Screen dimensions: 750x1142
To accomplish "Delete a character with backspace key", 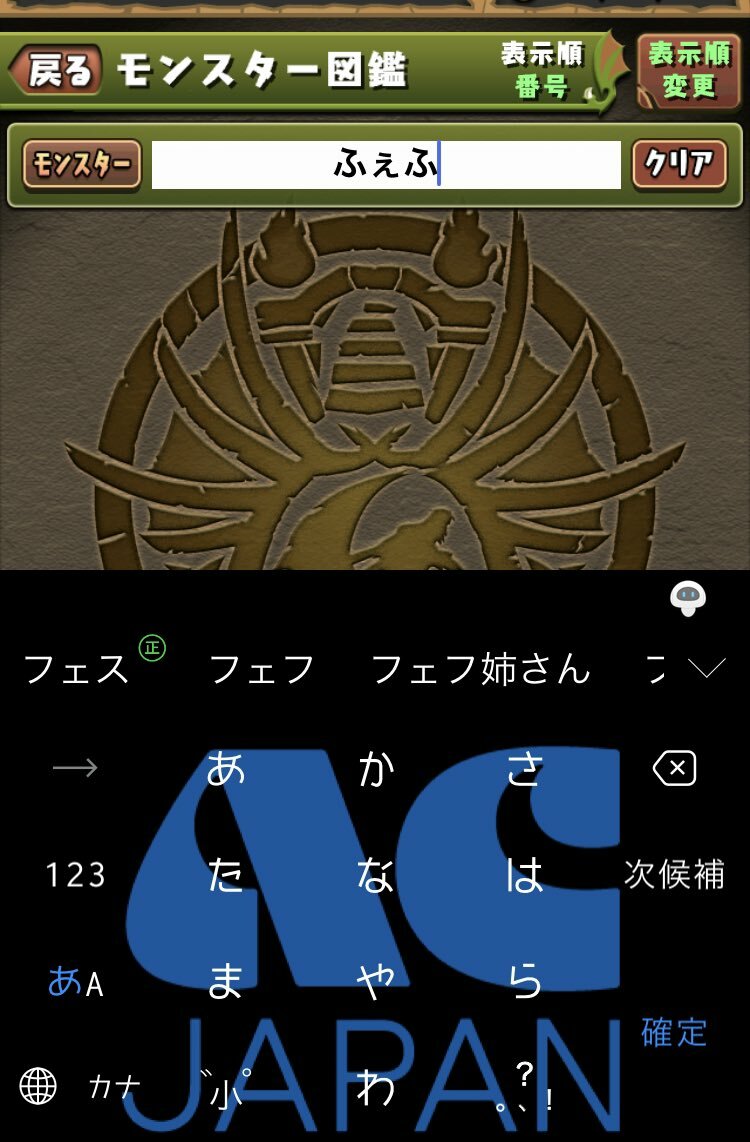I will (674, 769).
